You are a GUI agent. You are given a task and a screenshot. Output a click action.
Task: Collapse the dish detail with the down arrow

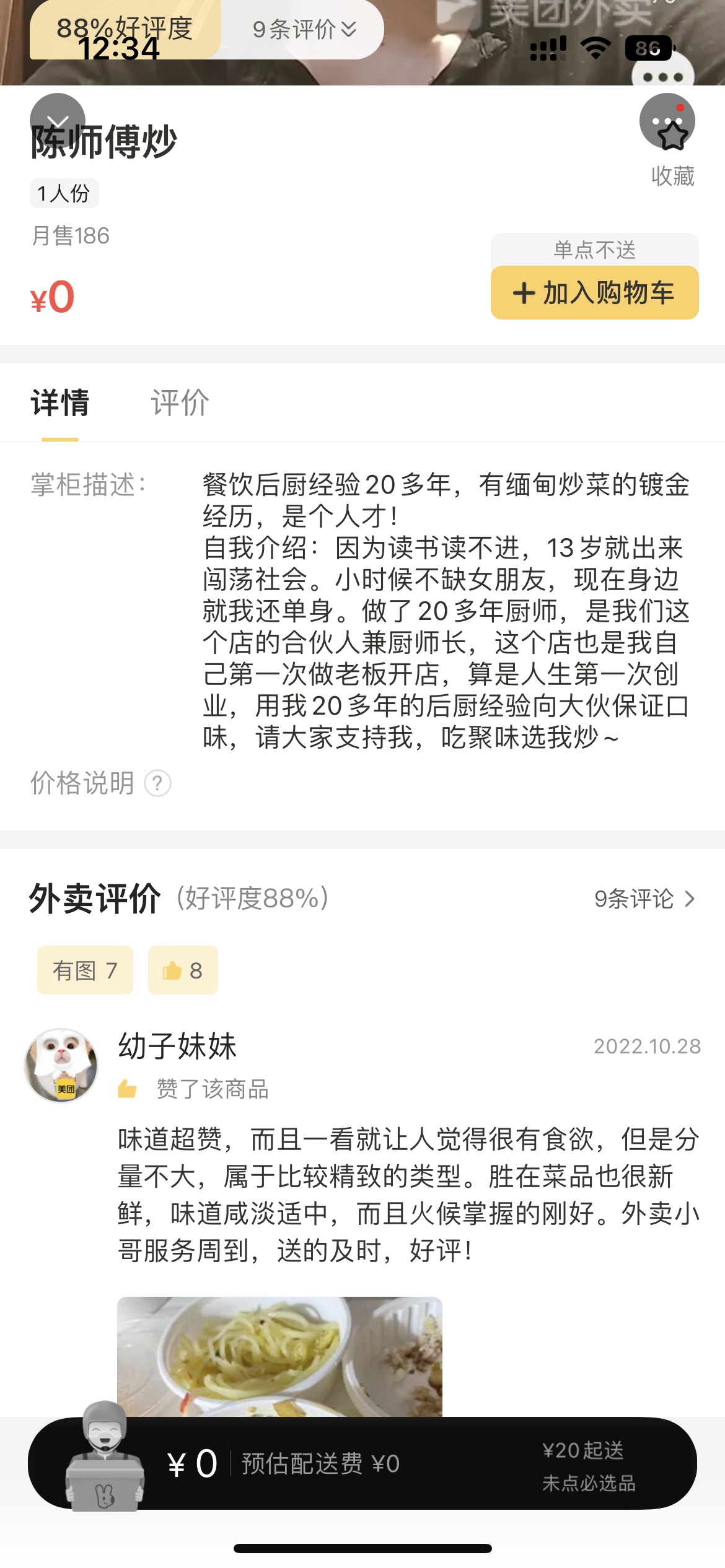58,121
